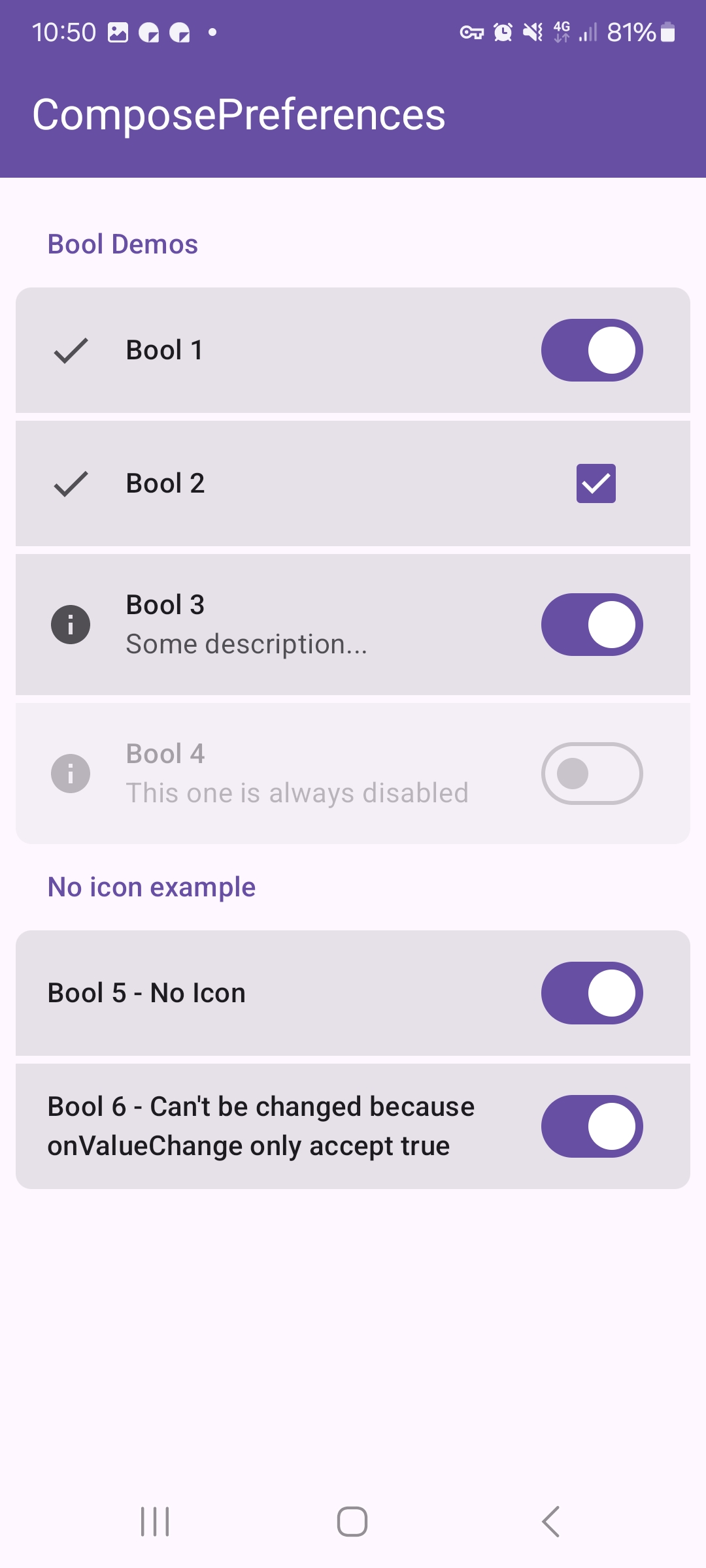Screen dimensions: 706x1568
Task: Go back with the system back button
Action: click(550, 1522)
